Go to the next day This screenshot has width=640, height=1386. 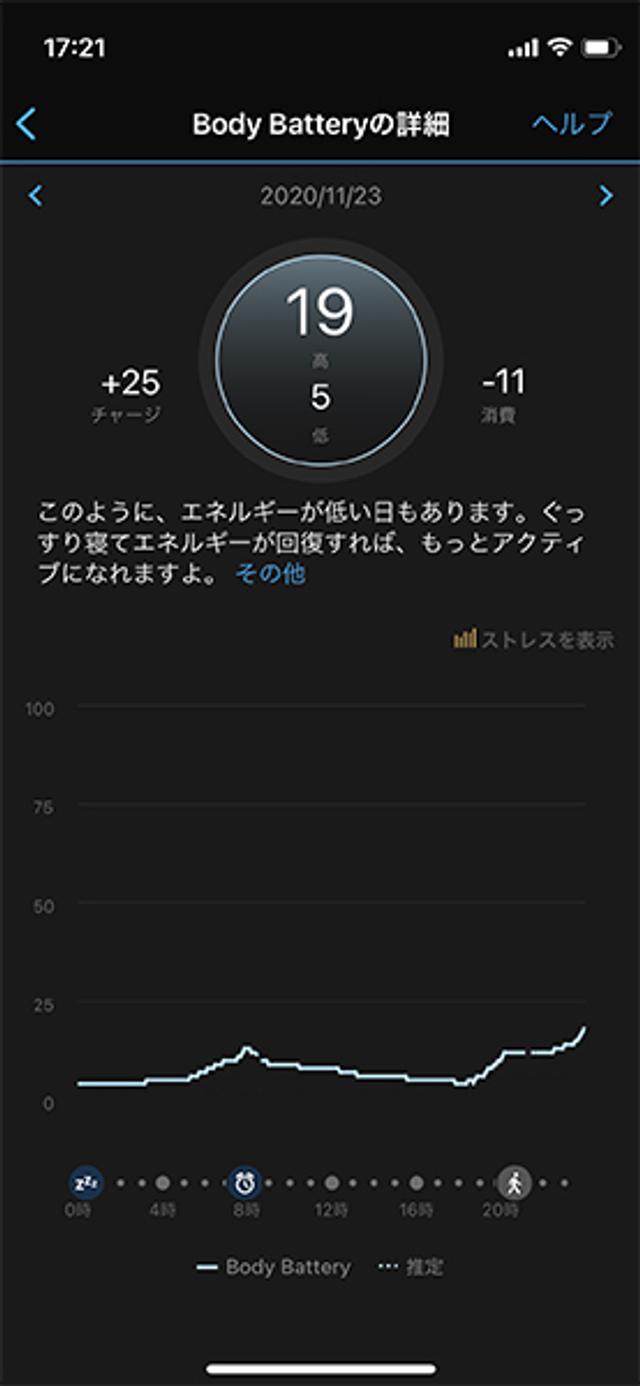(606, 195)
